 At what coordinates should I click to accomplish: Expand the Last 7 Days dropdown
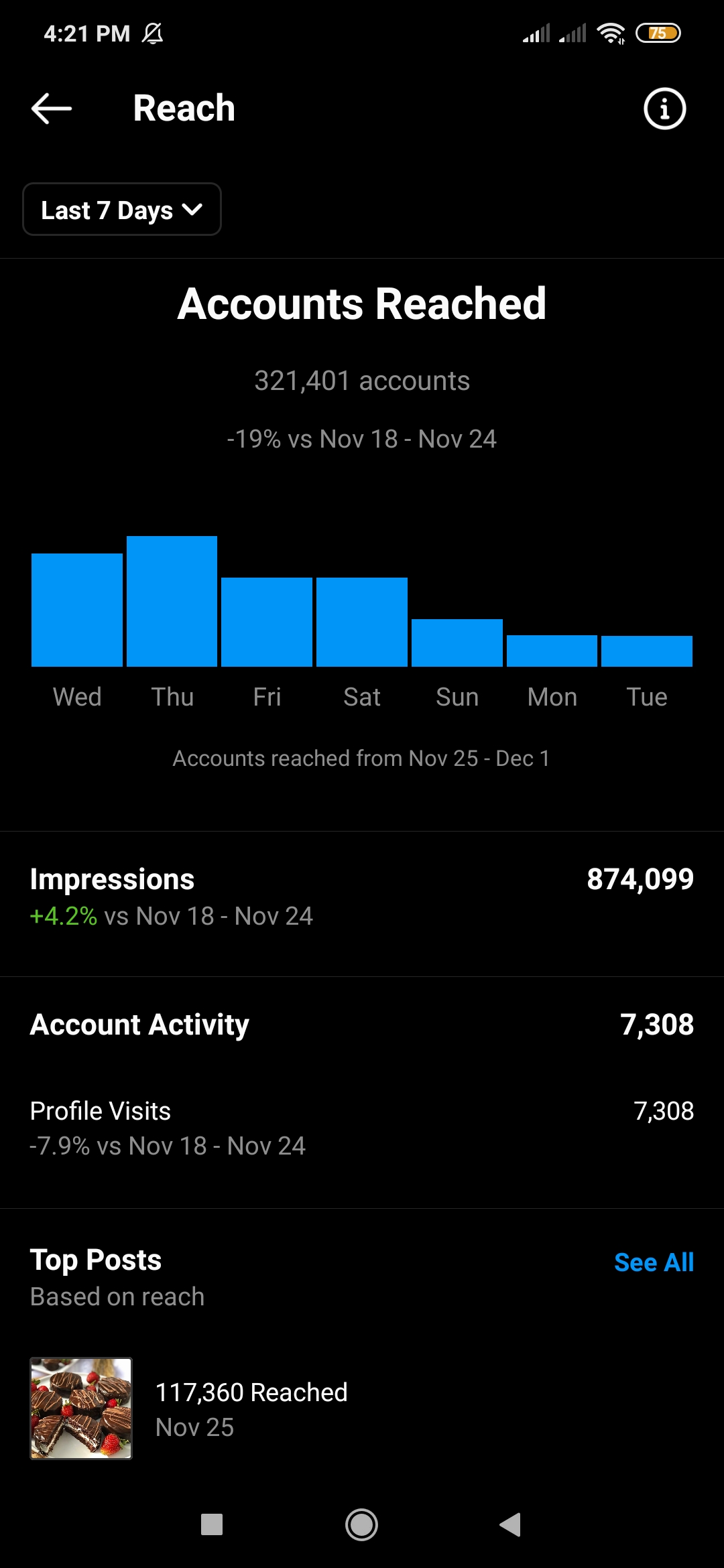tap(122, 209)
